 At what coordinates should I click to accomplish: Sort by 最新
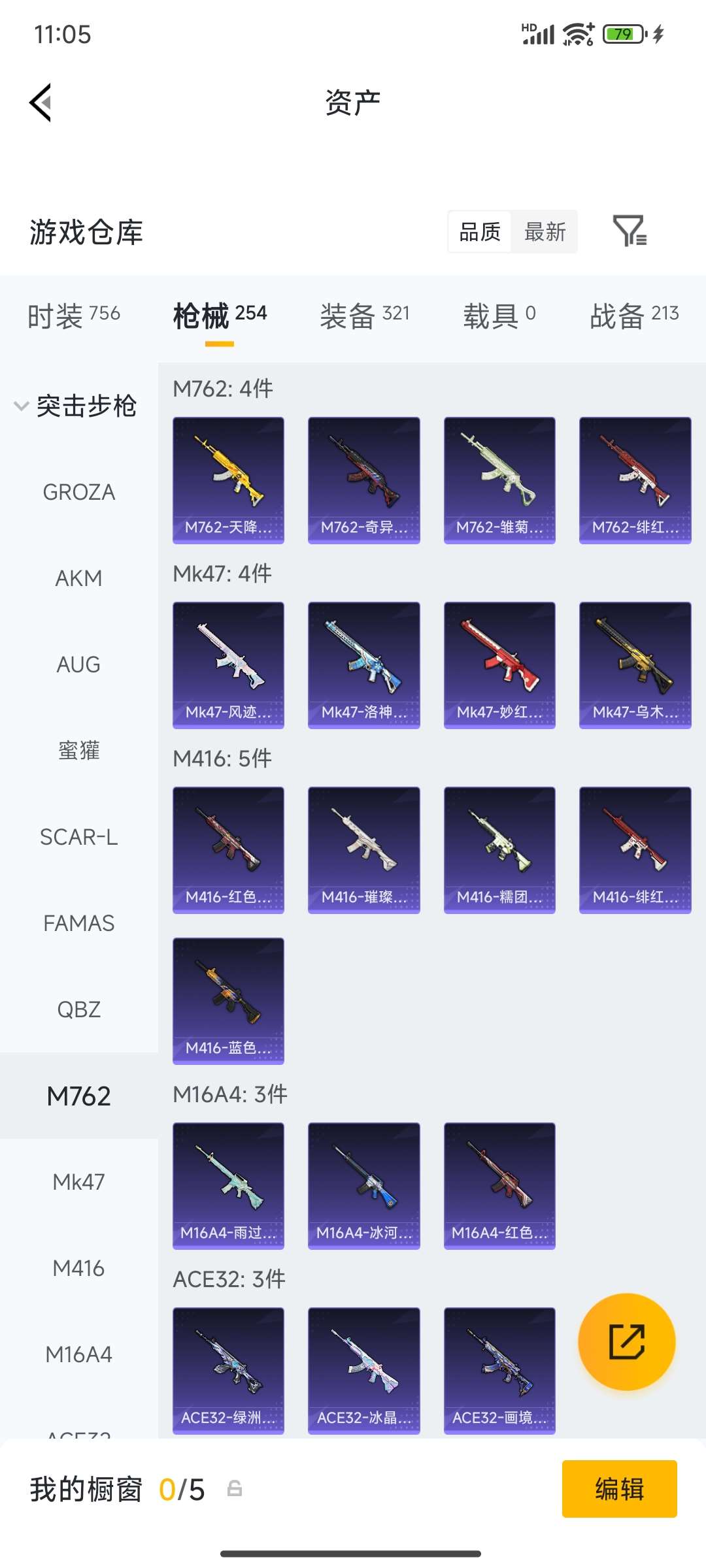pos(545,231)
